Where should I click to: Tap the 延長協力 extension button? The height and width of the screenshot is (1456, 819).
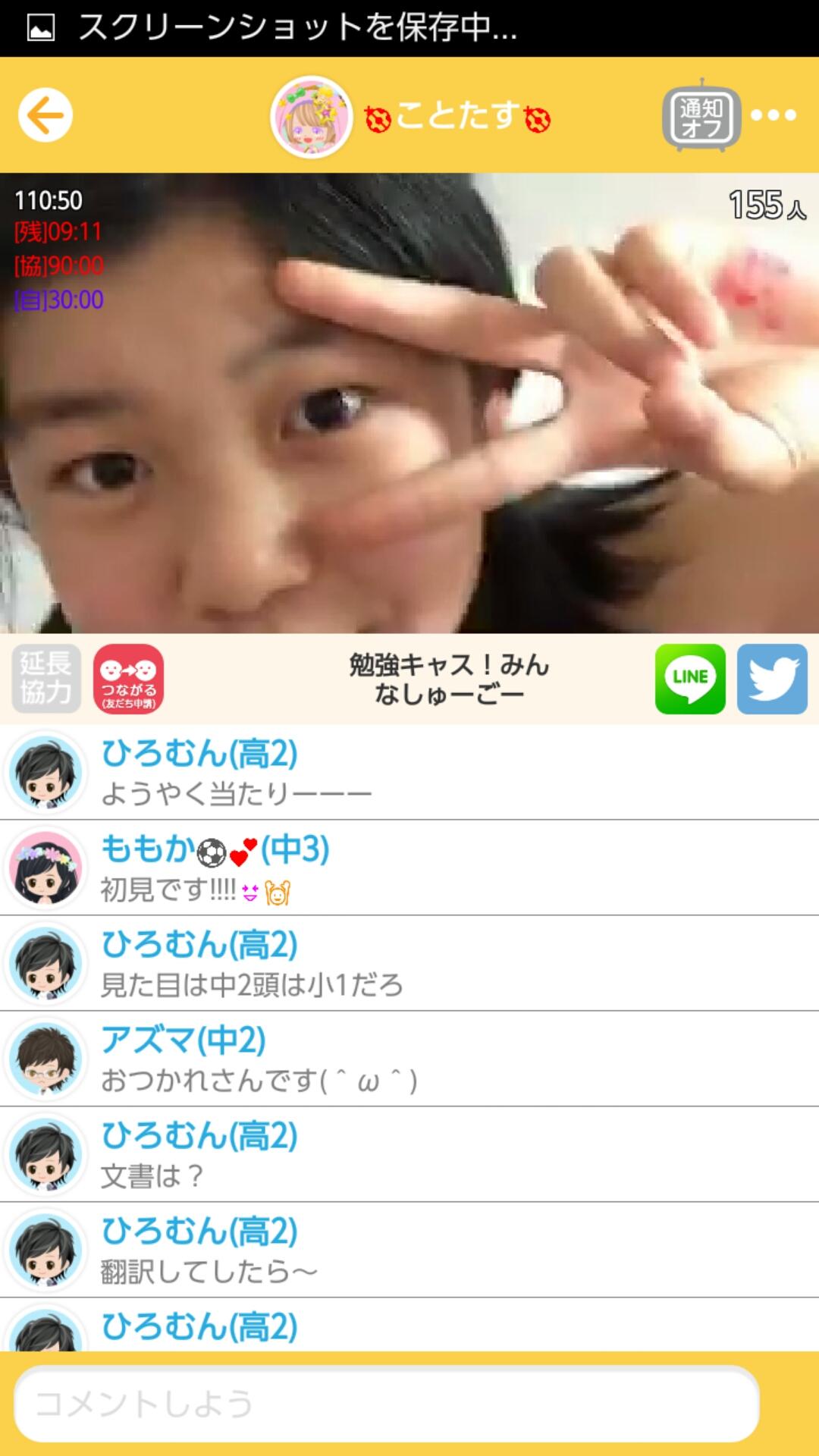(46, 679)
